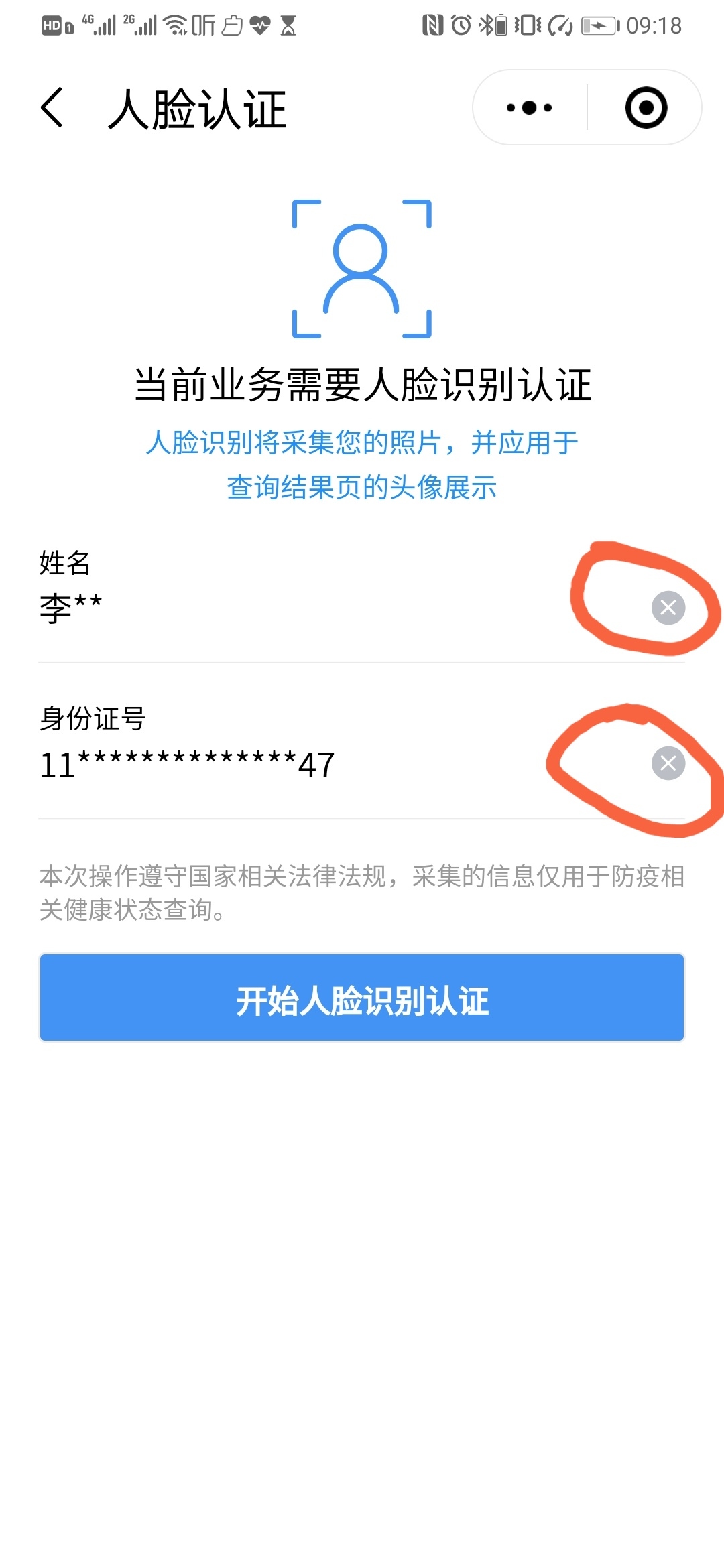The height and width of the screenshot is (1568, 724).
Task: Tap the back arrow to exit 人脸认证
Action: tap(52, 109)
